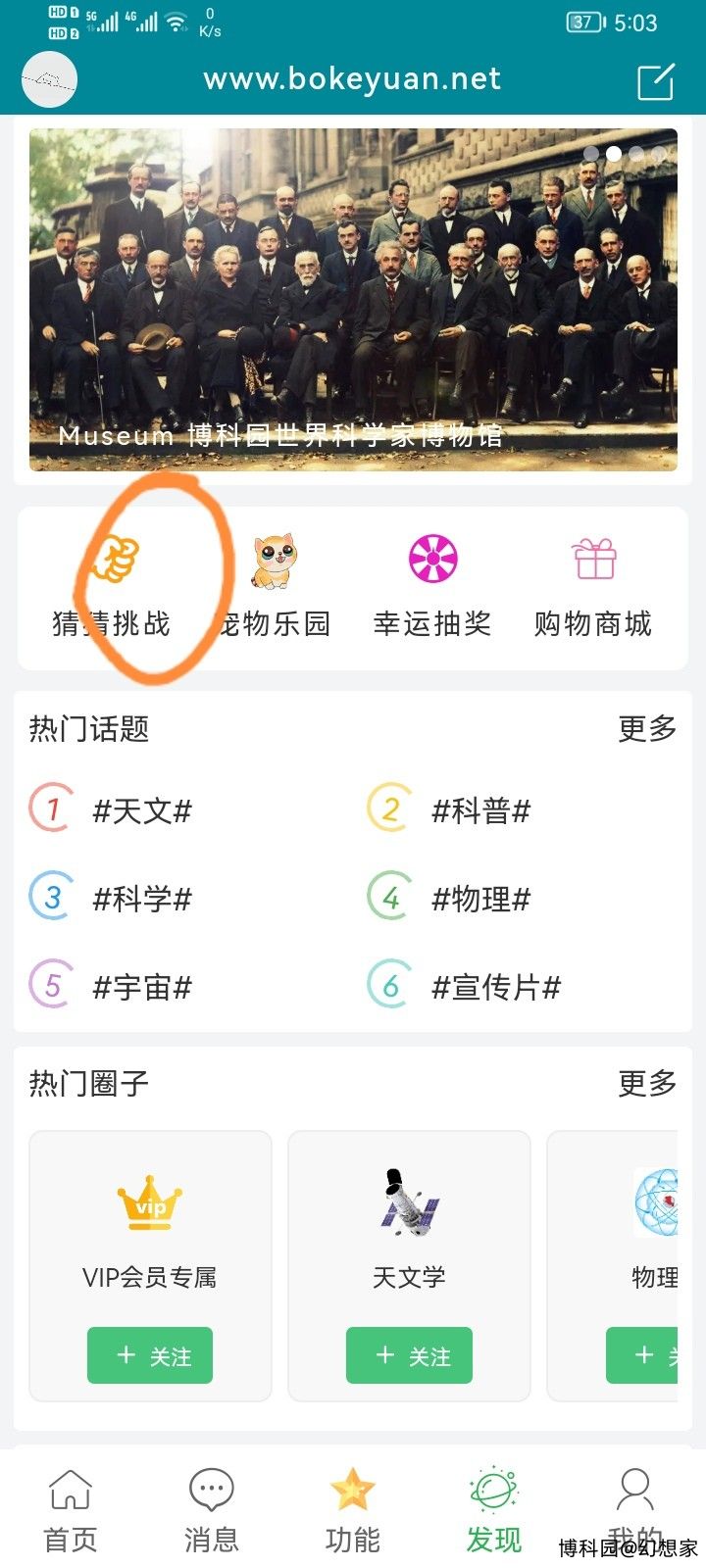Open the #宇宙# topic
The height and width of the screenshot is (1568, 706).
pyautogui.click(x=142, y=987)
